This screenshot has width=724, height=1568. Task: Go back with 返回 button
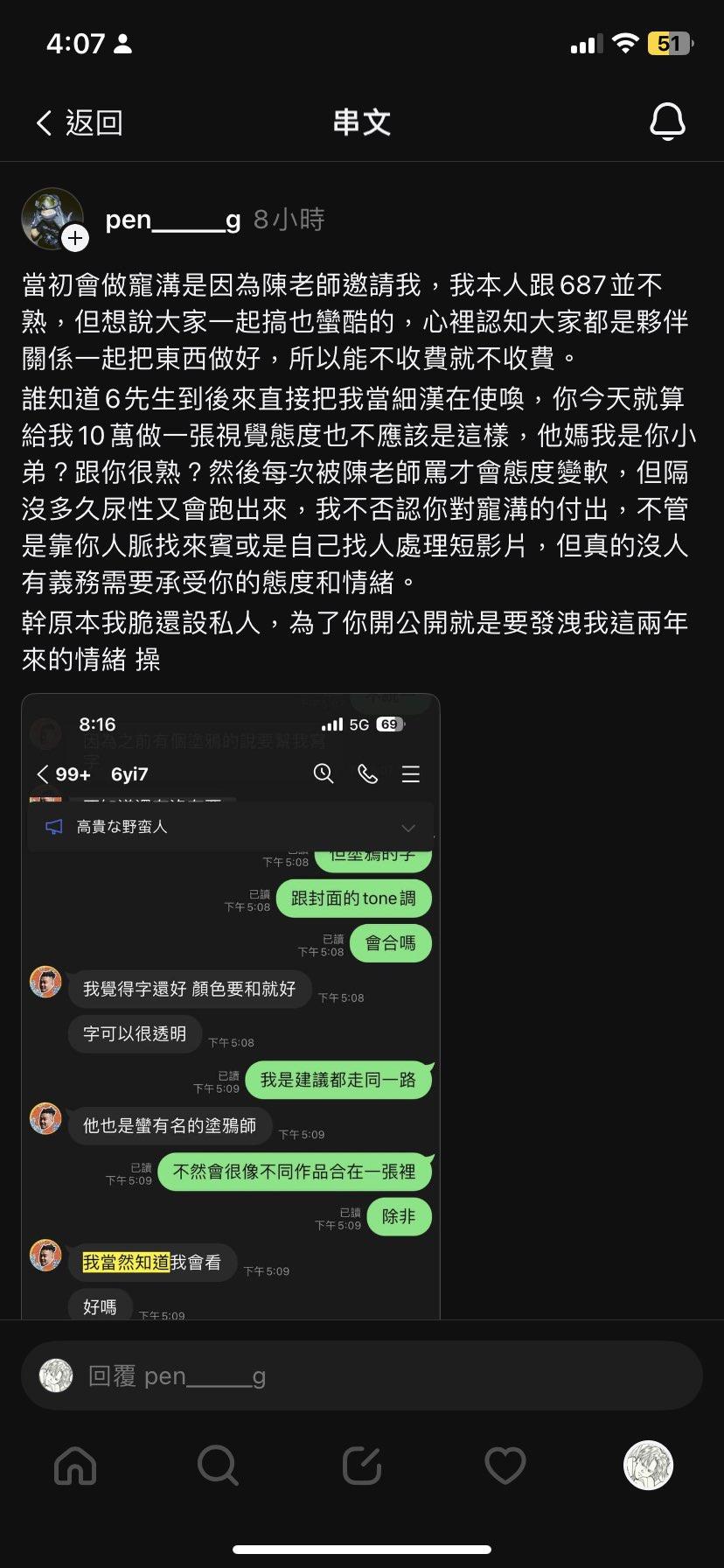click(x=79, y=122)
